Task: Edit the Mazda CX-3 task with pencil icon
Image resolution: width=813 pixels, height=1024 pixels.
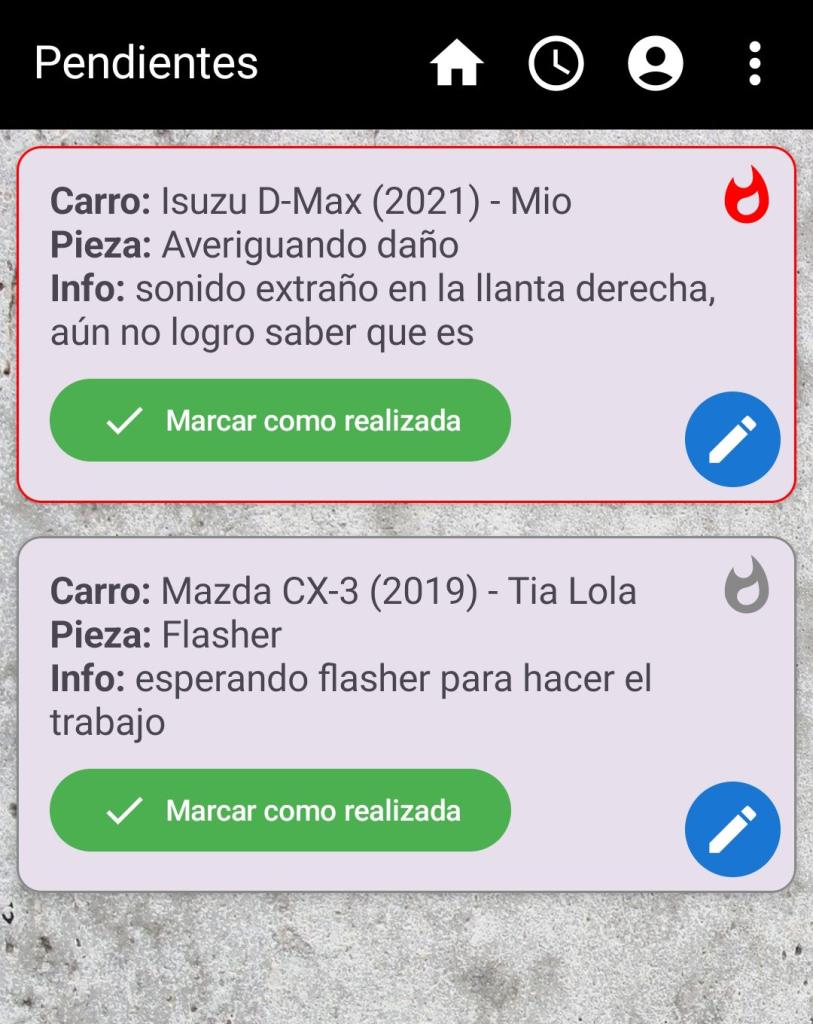Action: 733,830
